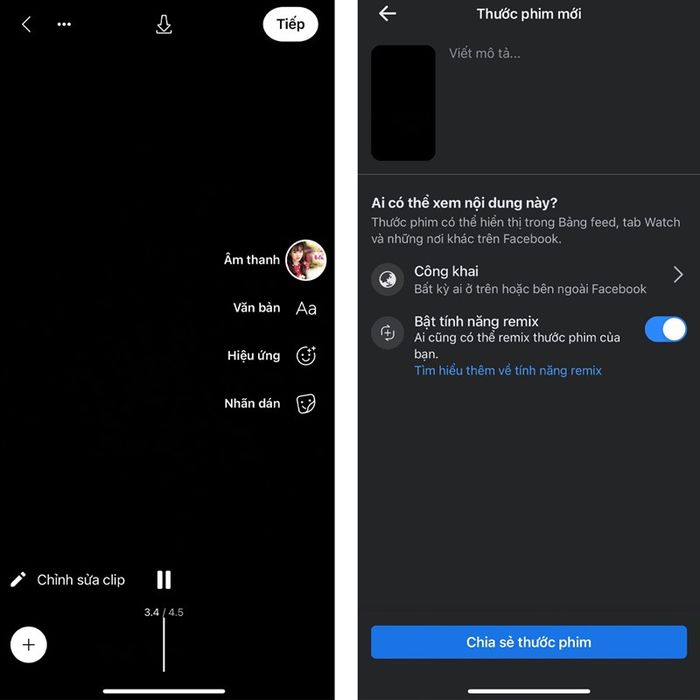Open the reel cover thumbnail
Image resolution: width=700 pixels, height=700 pixels.
tap(403, 103)
